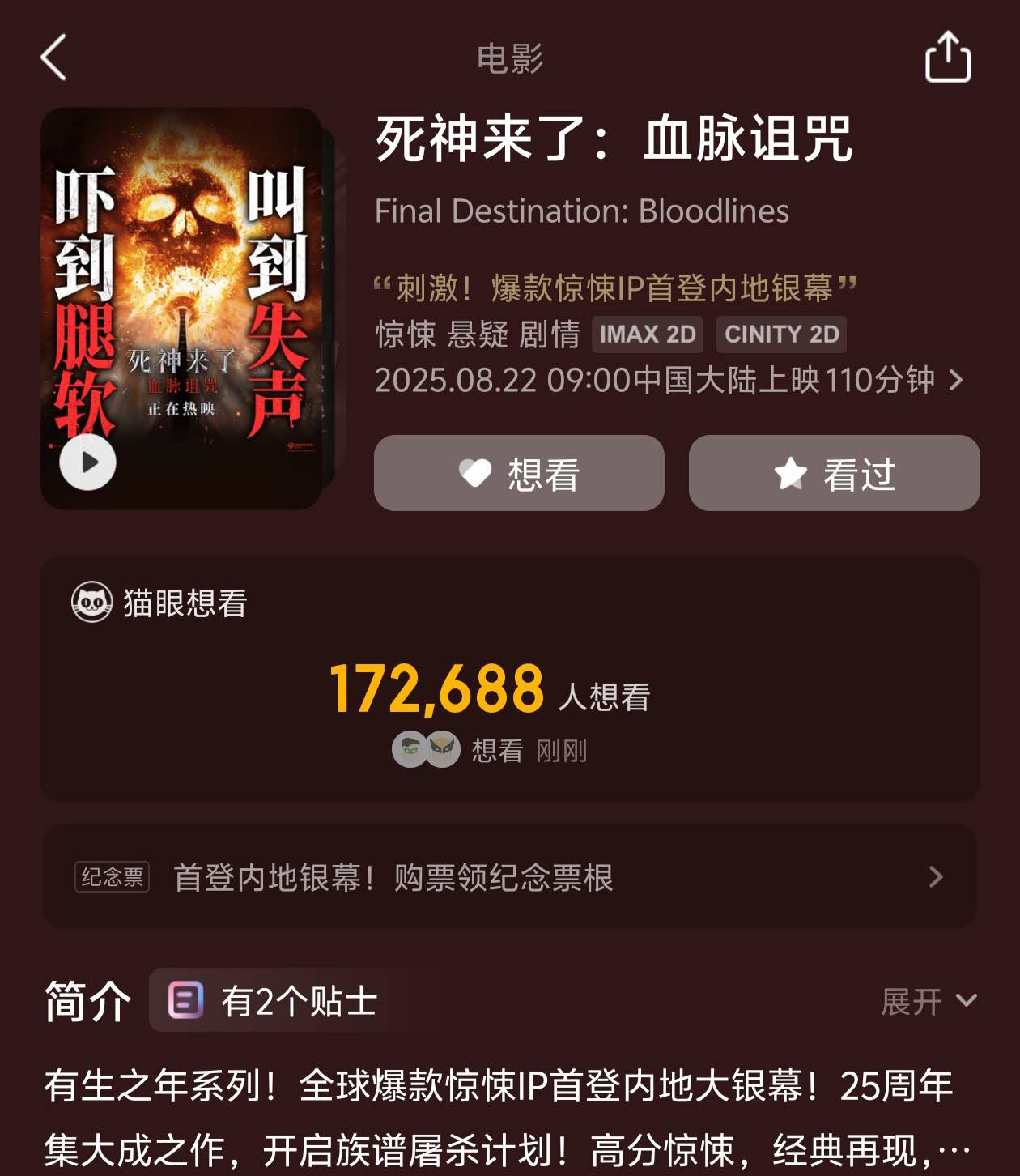1020x1176 pixels.
Task: Expand the synopsis with 展开
Action: [x=928, y=1002]
